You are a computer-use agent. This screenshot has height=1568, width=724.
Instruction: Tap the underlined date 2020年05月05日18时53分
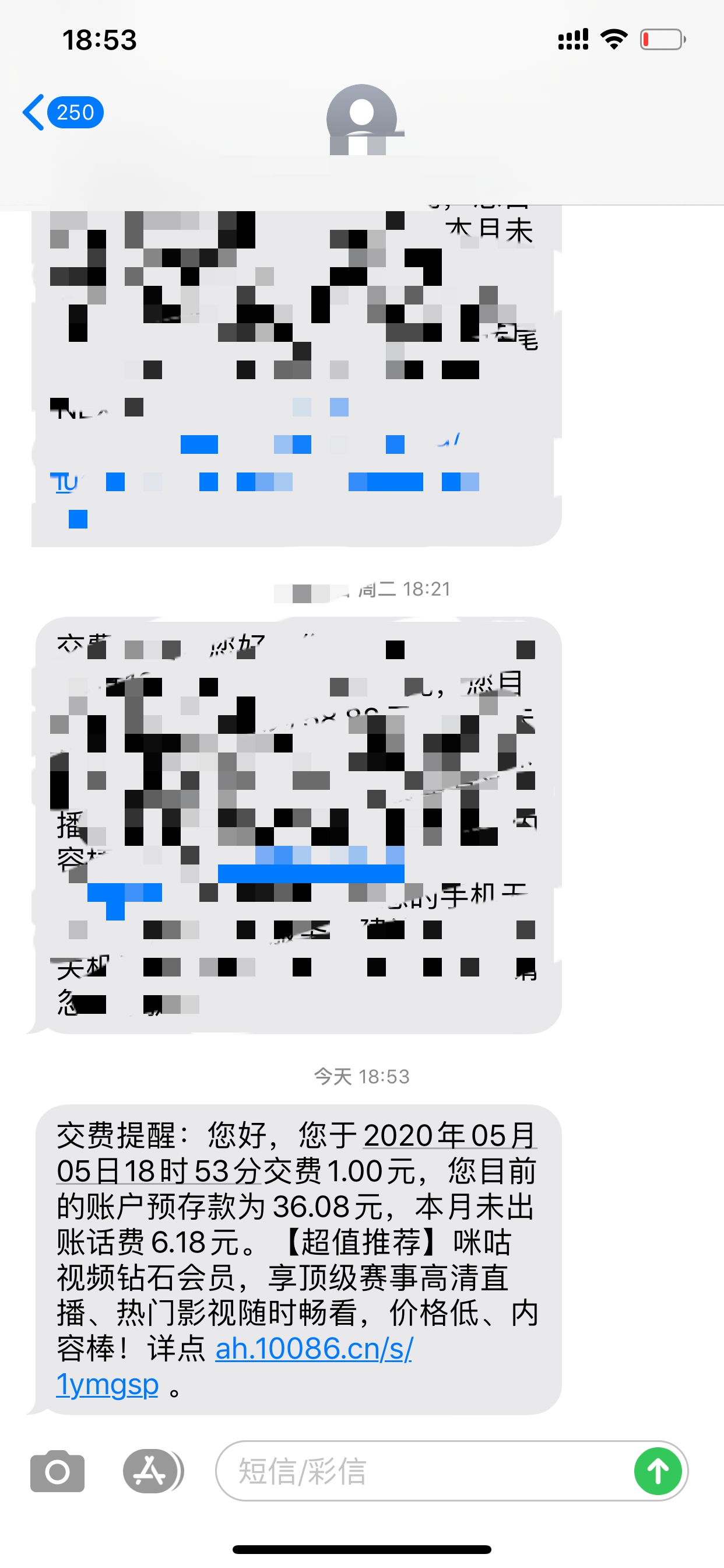coord(296,1152)
